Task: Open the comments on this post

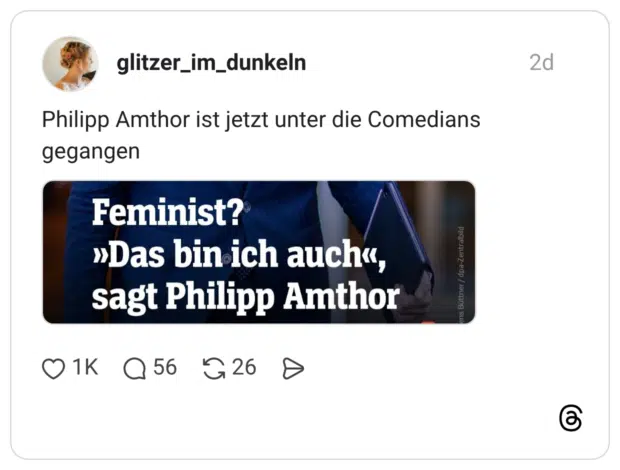Action: 134,369
